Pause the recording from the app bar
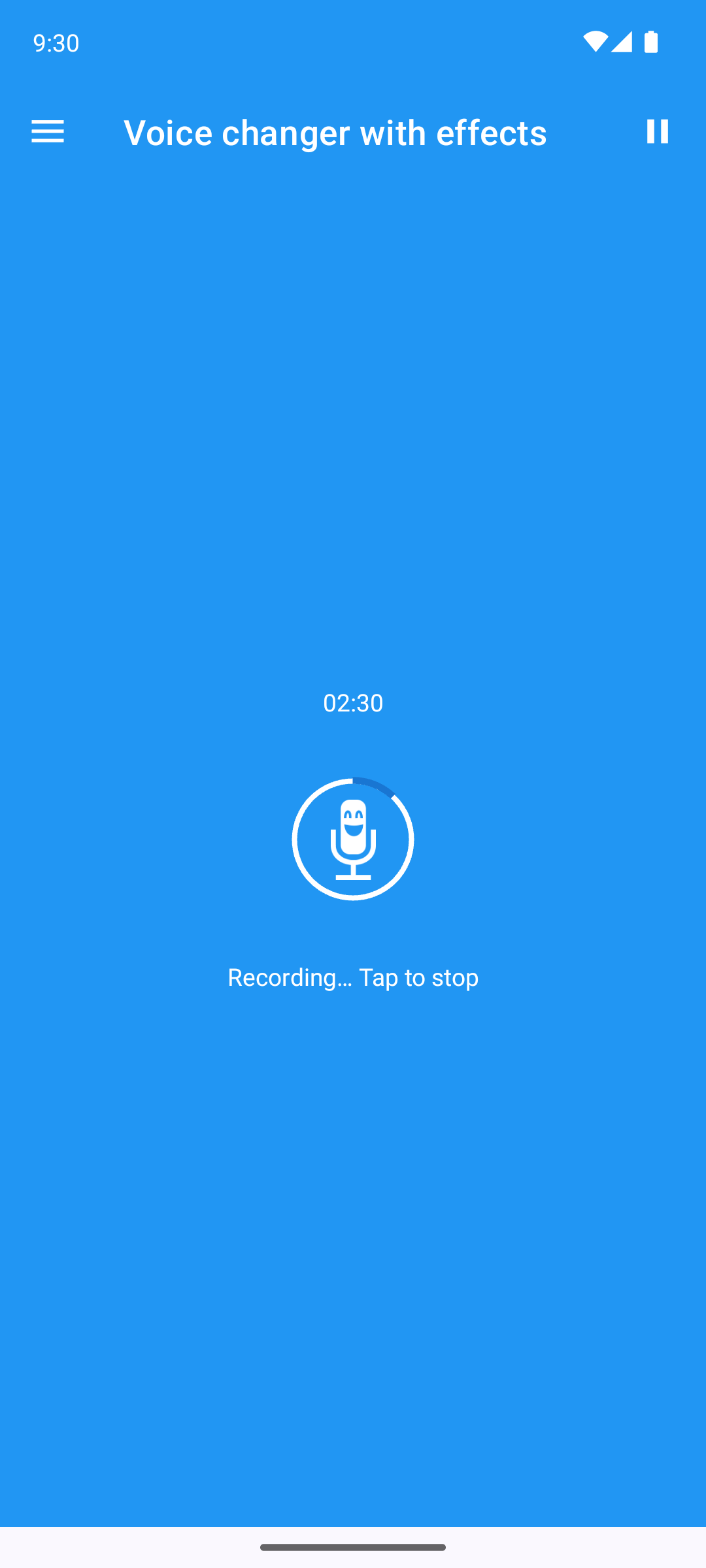Screen dimensions: 706x1568 (x=657, y=131)
